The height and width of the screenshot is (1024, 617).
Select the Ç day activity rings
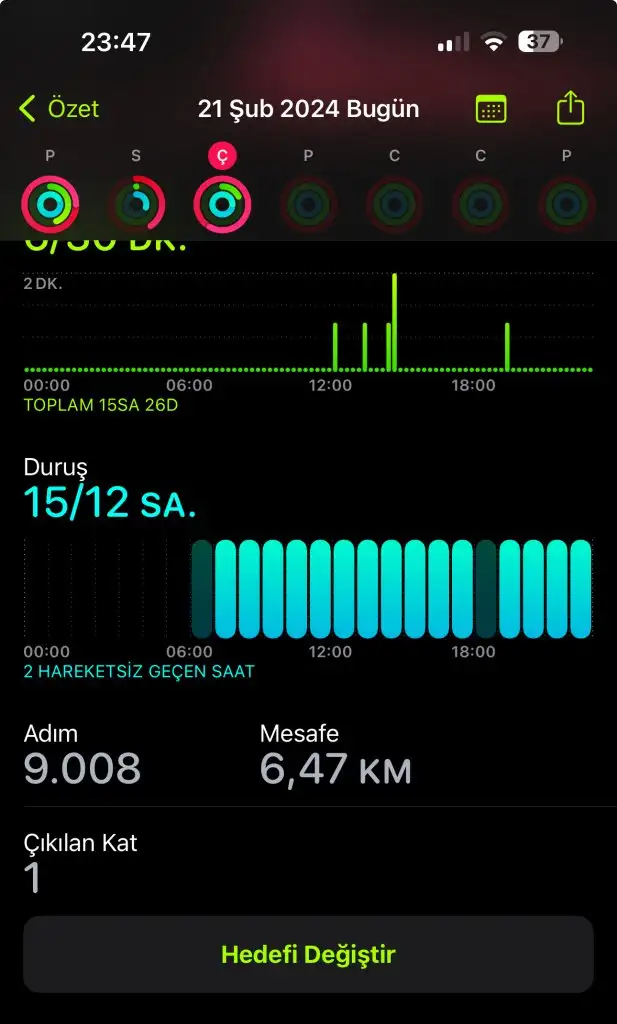pyautogui.click(x=222, y=204)
